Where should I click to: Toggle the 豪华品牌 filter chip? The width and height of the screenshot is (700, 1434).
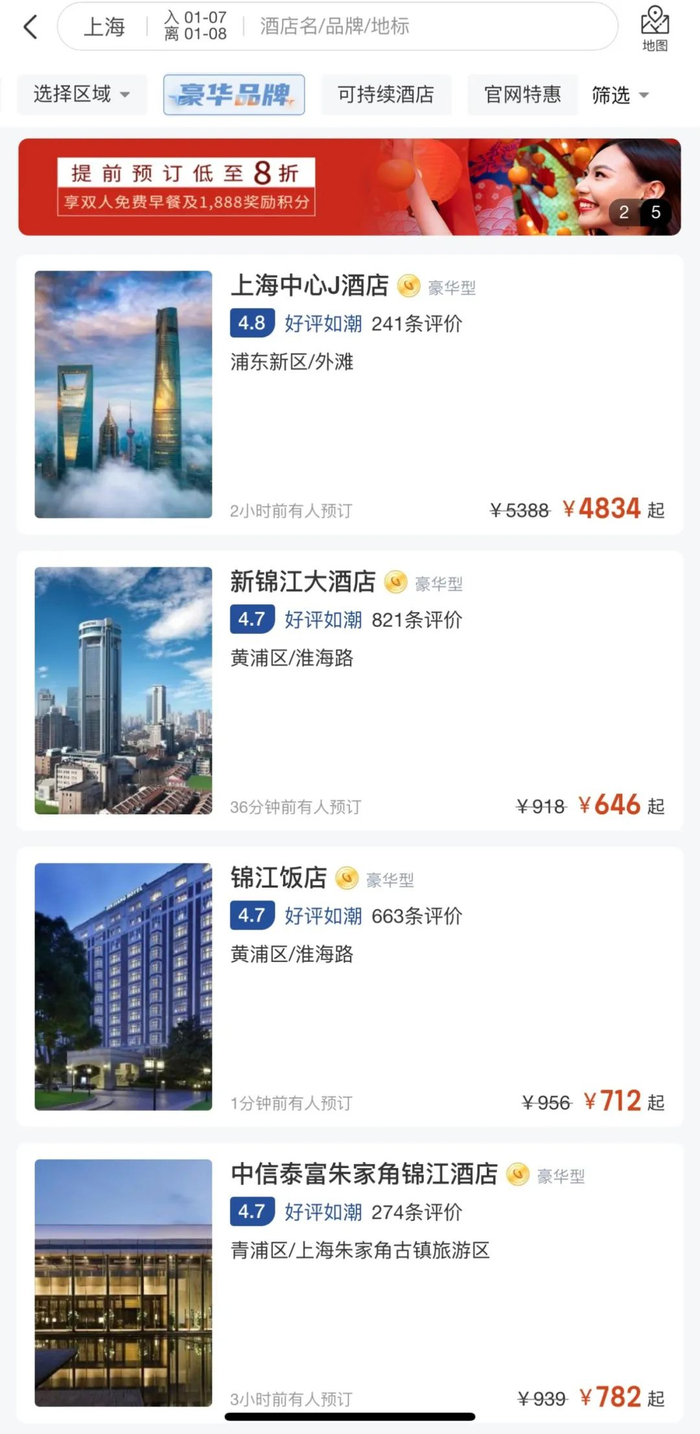[234, 95]
